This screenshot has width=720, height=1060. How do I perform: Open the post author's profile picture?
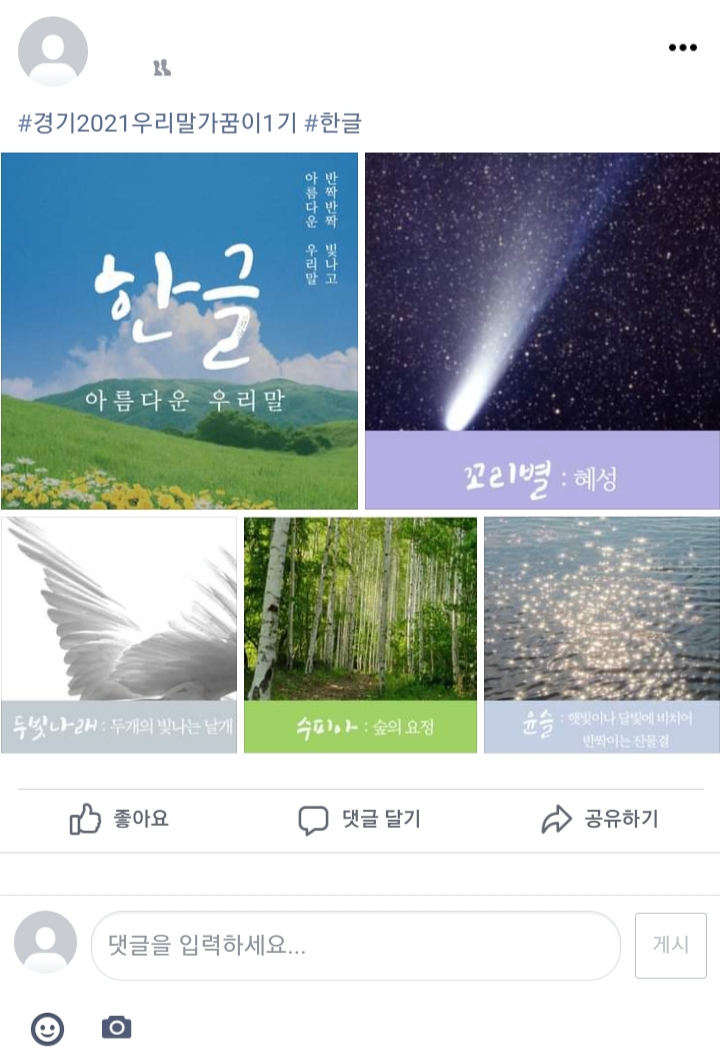53,51
